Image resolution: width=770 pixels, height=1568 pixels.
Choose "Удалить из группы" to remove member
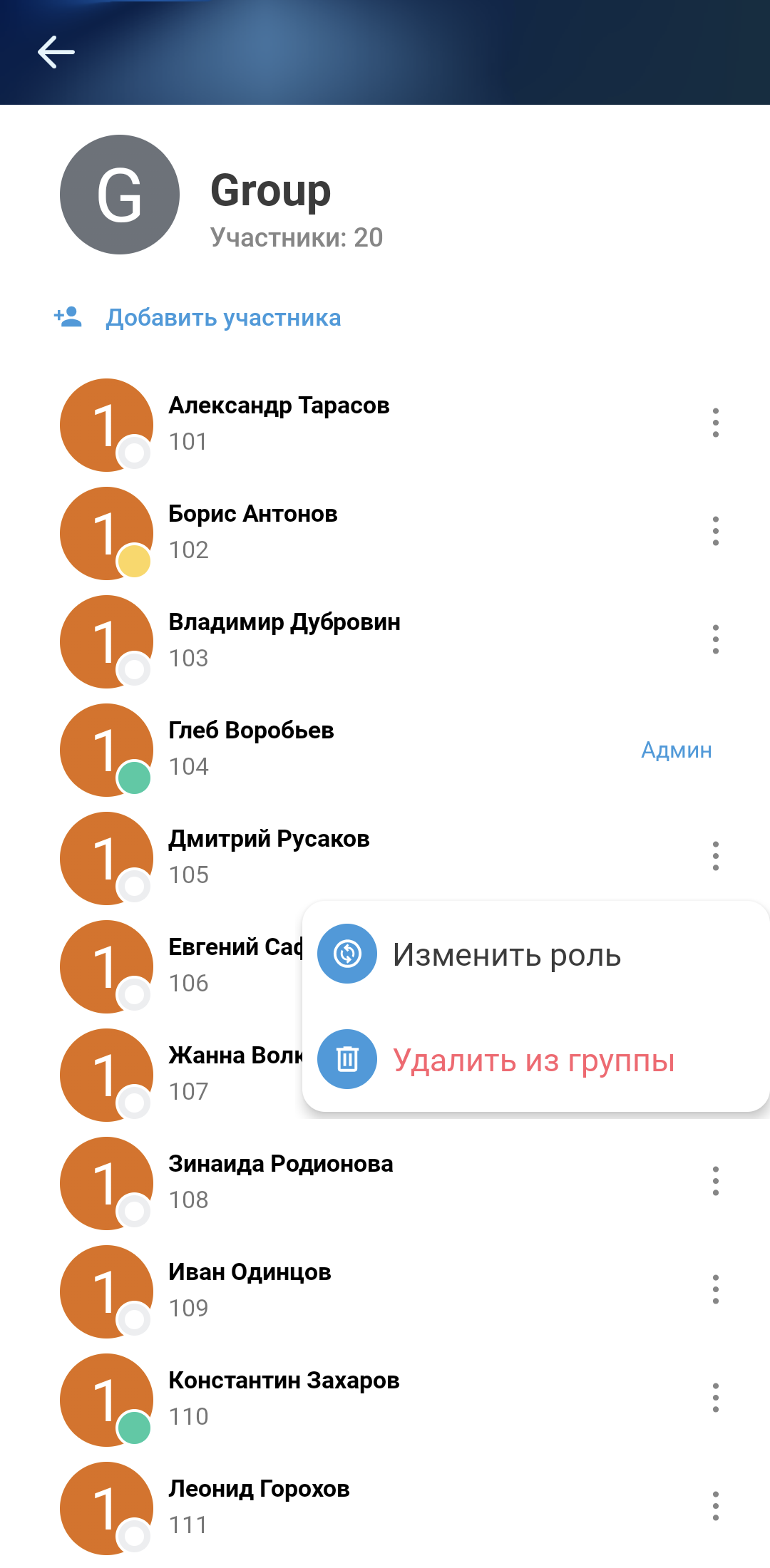[533, 1061]
